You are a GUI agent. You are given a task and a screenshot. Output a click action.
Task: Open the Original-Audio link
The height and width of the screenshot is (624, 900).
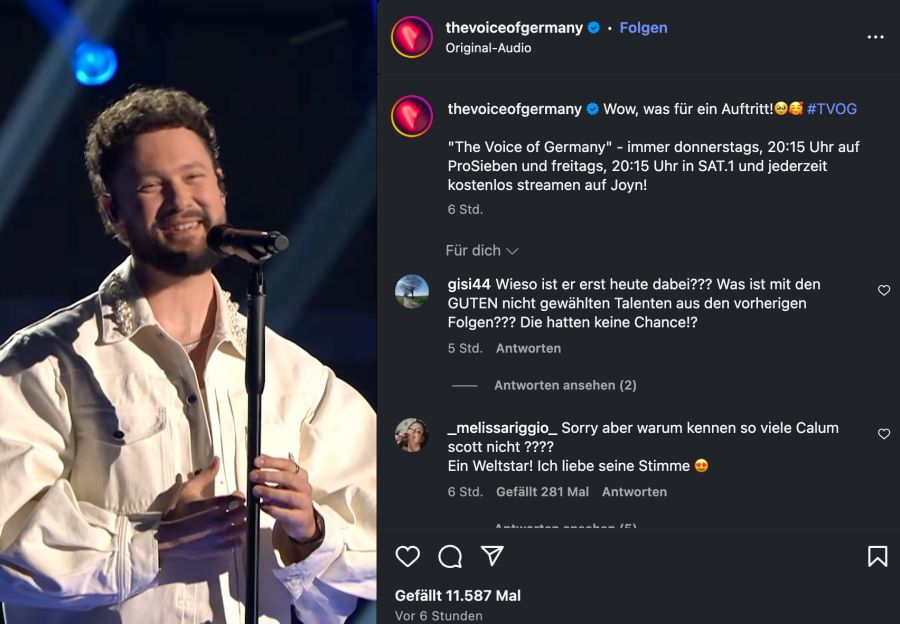pyautogui.click(x=488, y=48)
